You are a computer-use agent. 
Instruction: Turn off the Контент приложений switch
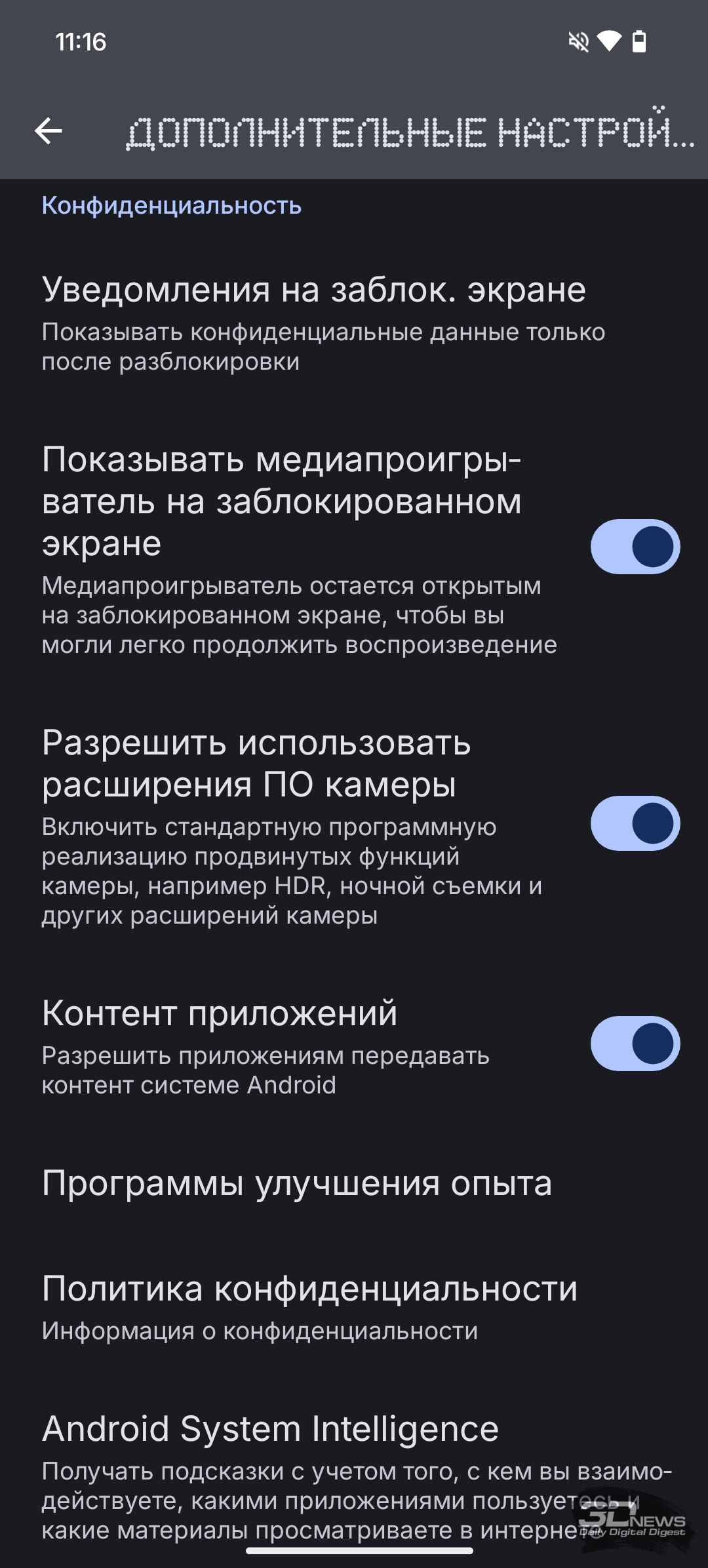(x=635, y=1044)
